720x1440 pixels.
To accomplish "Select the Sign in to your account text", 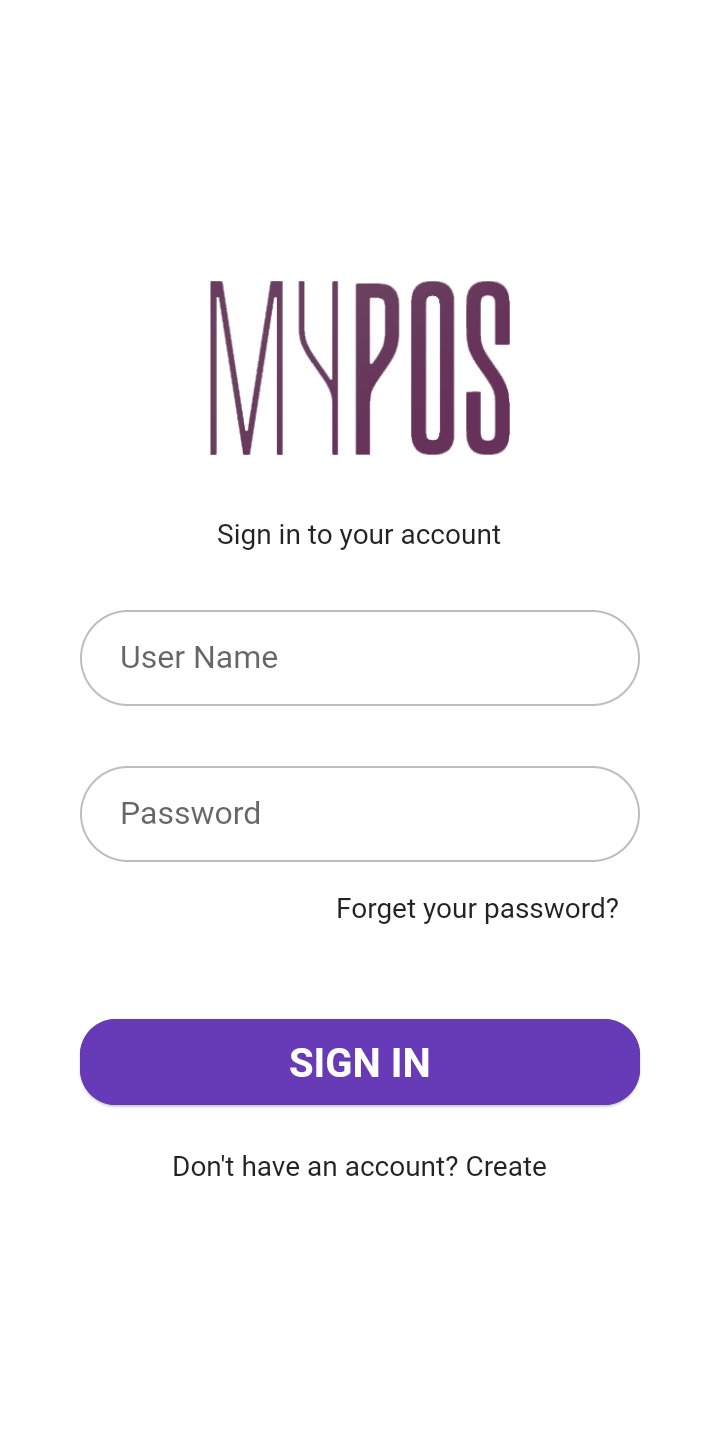I will [359, 534].
